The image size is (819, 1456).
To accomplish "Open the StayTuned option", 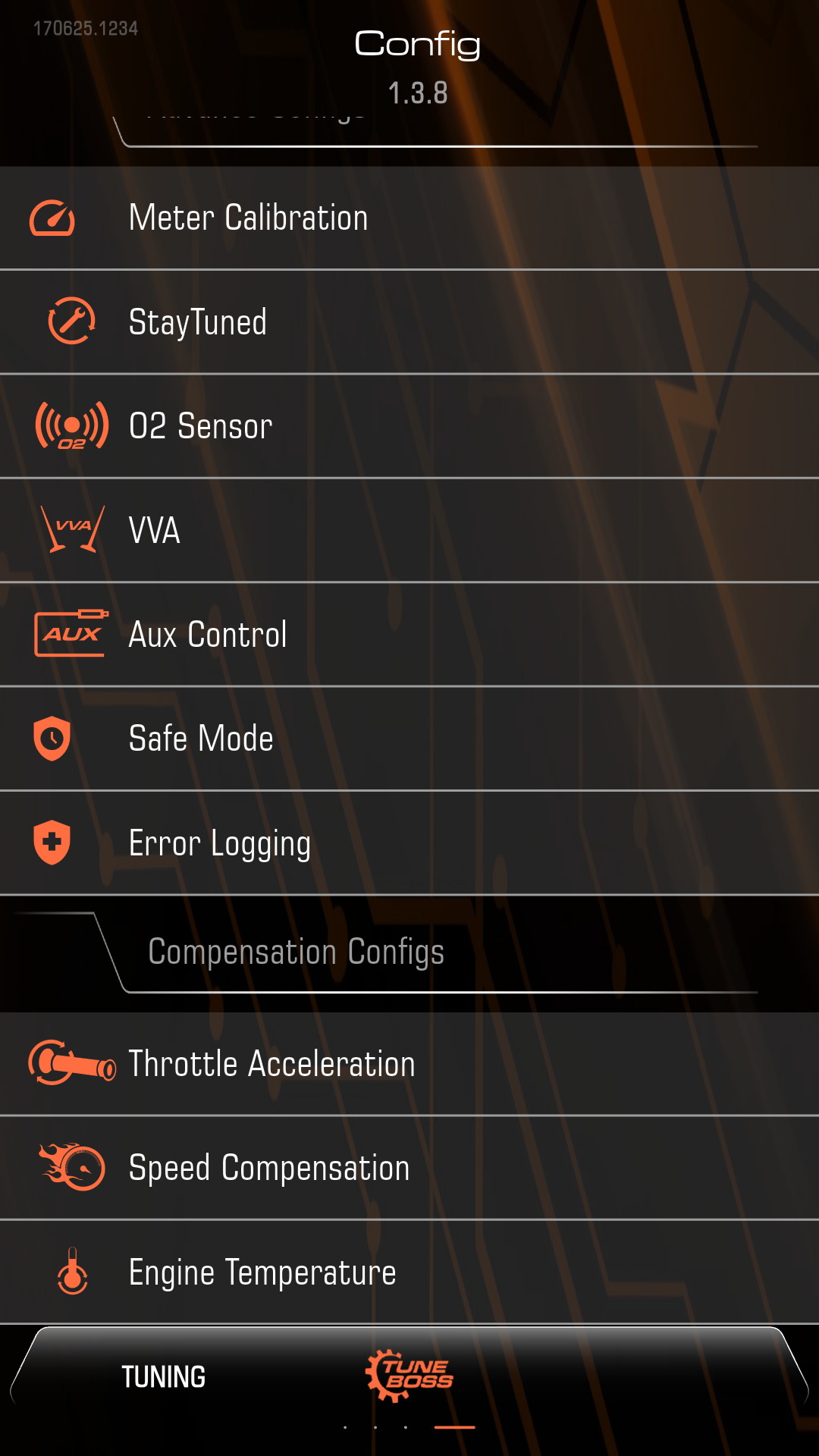I will pos(409,322).
